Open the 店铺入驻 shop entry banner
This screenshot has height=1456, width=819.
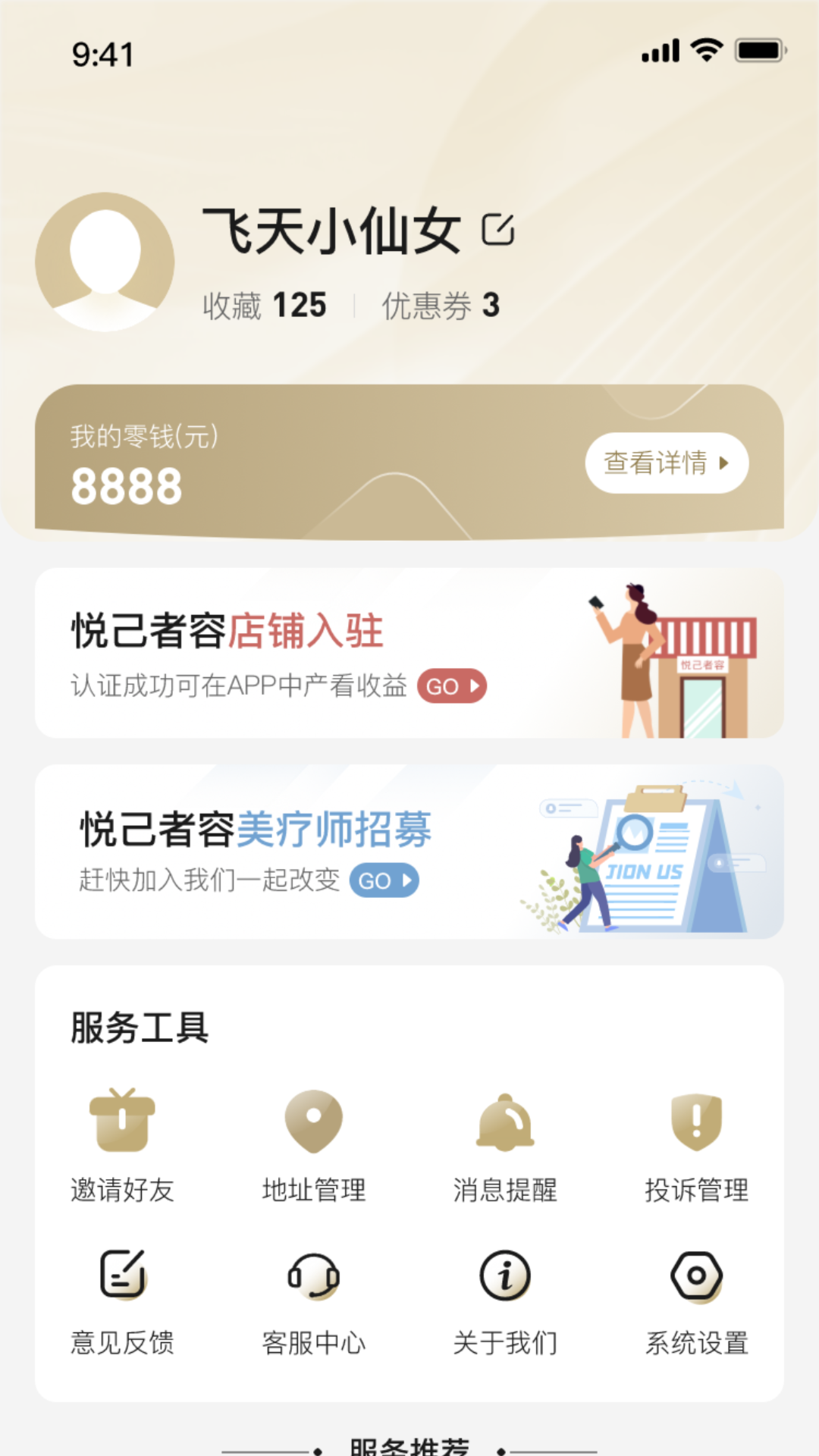point(409,651)
